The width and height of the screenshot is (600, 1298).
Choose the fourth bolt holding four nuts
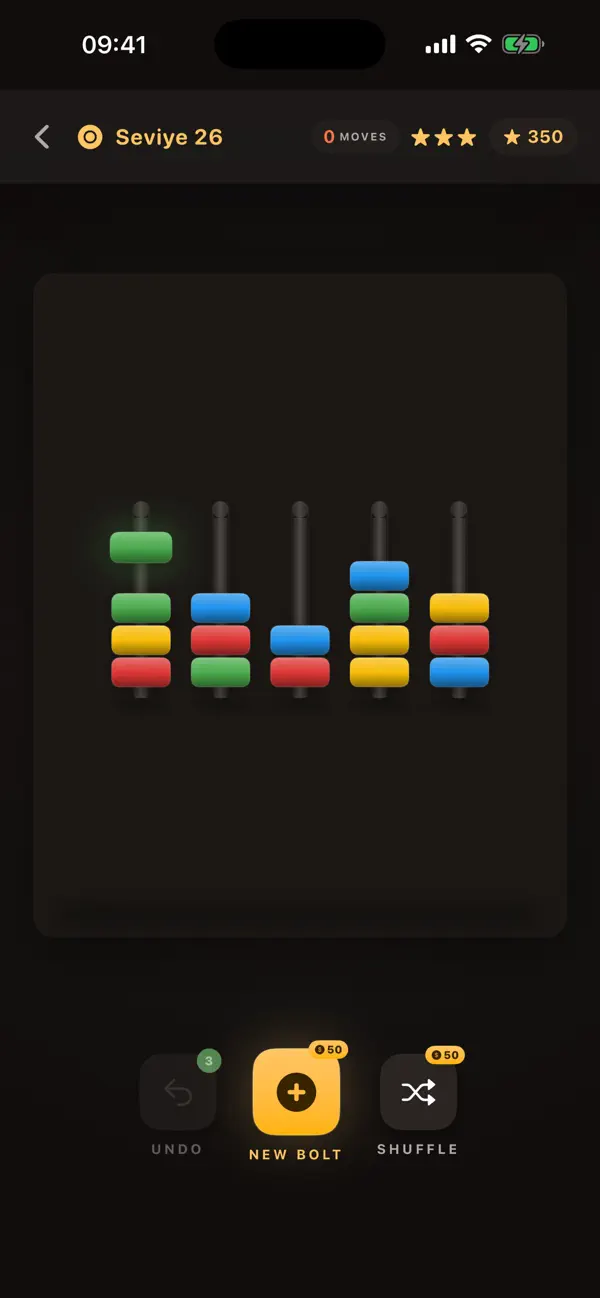[x=379, y=600]
